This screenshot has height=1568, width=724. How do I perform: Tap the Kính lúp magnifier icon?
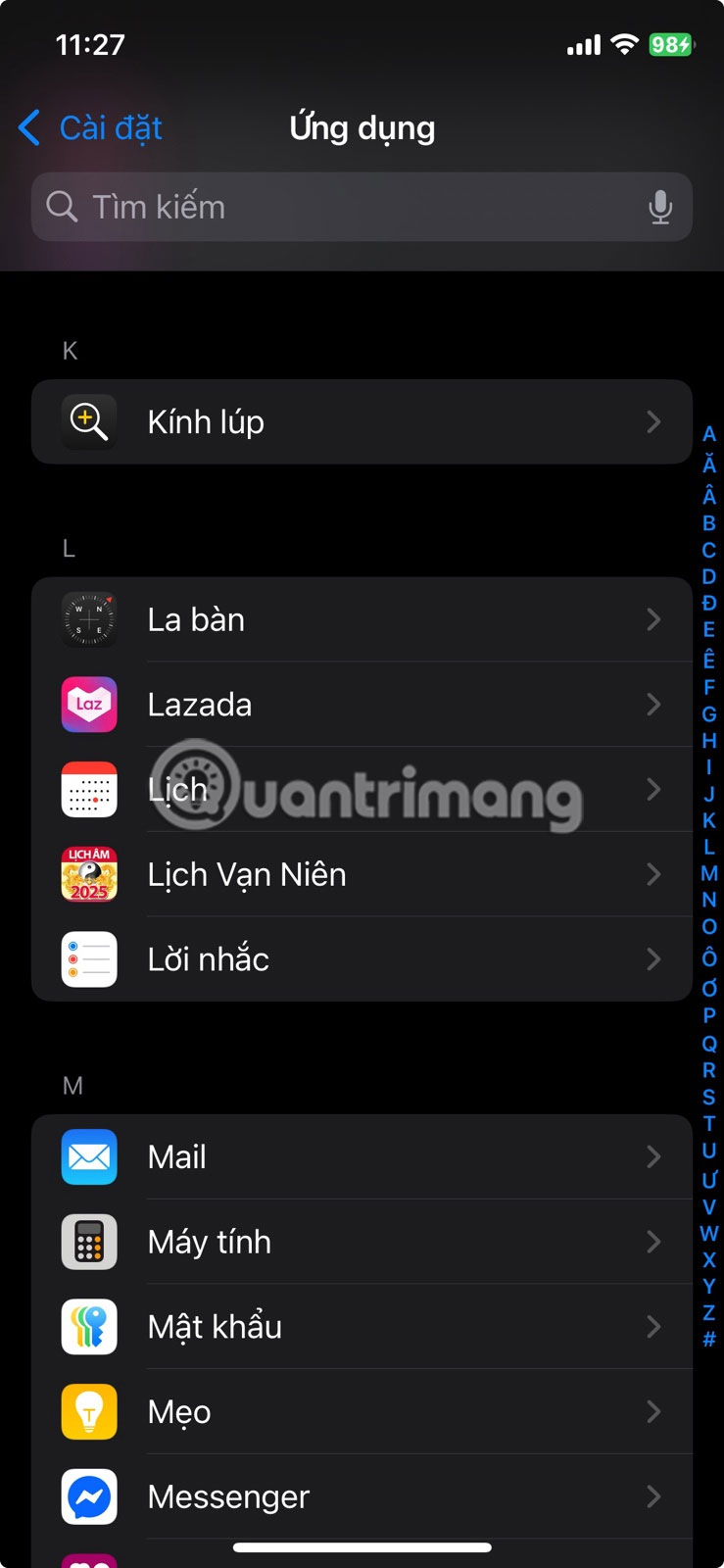tap(89, 421)
